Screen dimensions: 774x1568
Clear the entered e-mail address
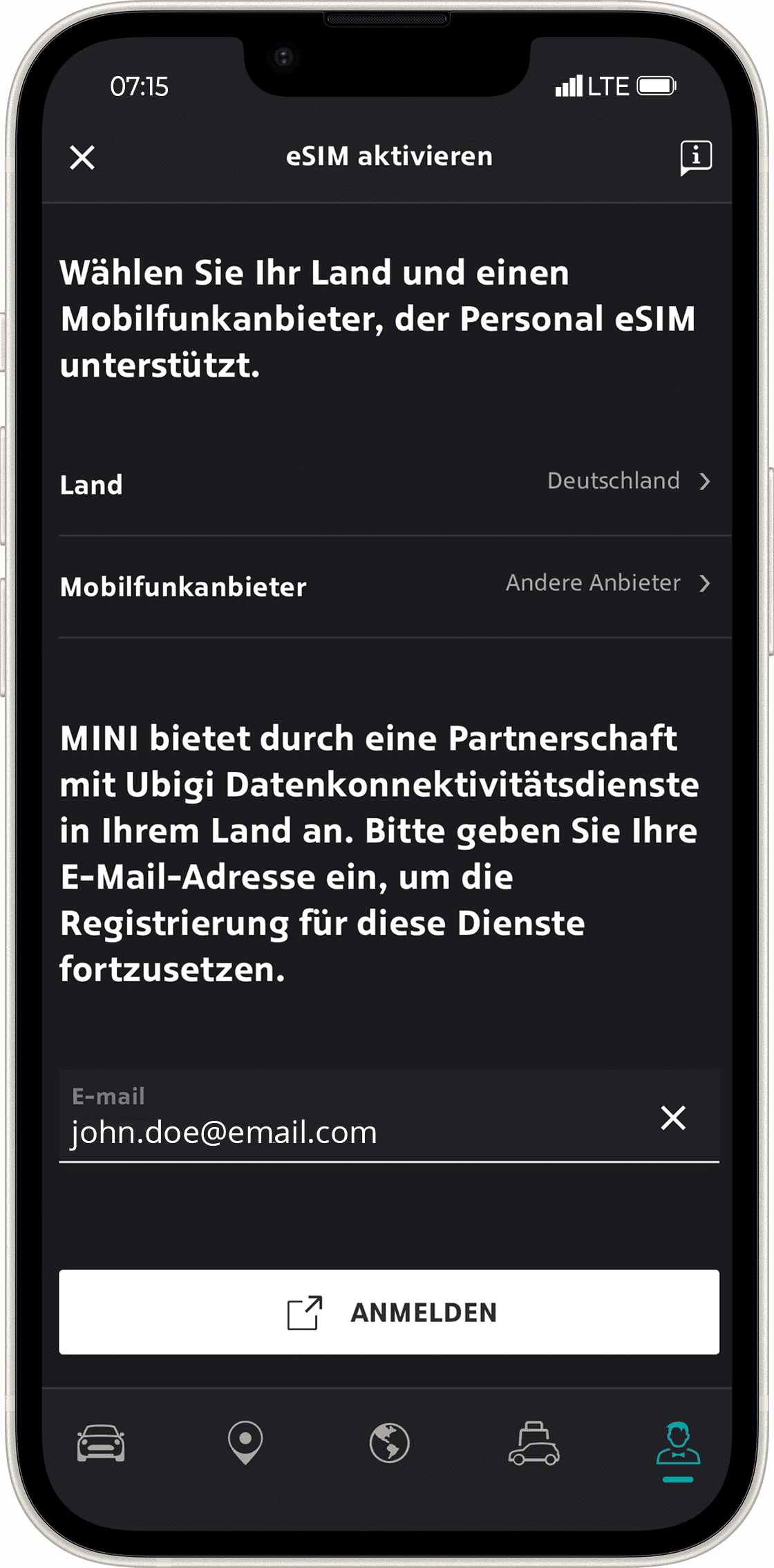point(672,1117)
